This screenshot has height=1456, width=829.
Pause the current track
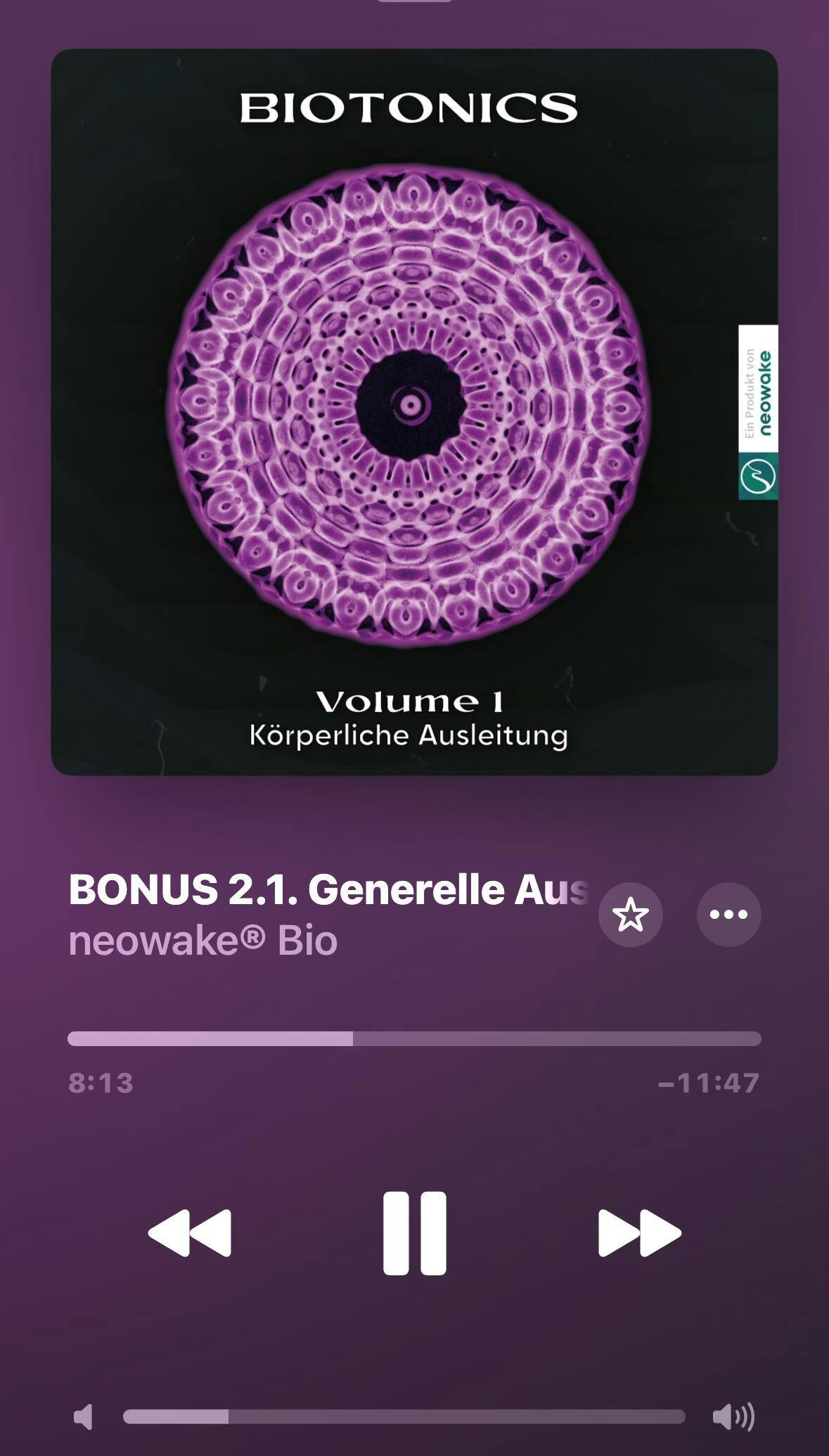tap(414, 1232)
